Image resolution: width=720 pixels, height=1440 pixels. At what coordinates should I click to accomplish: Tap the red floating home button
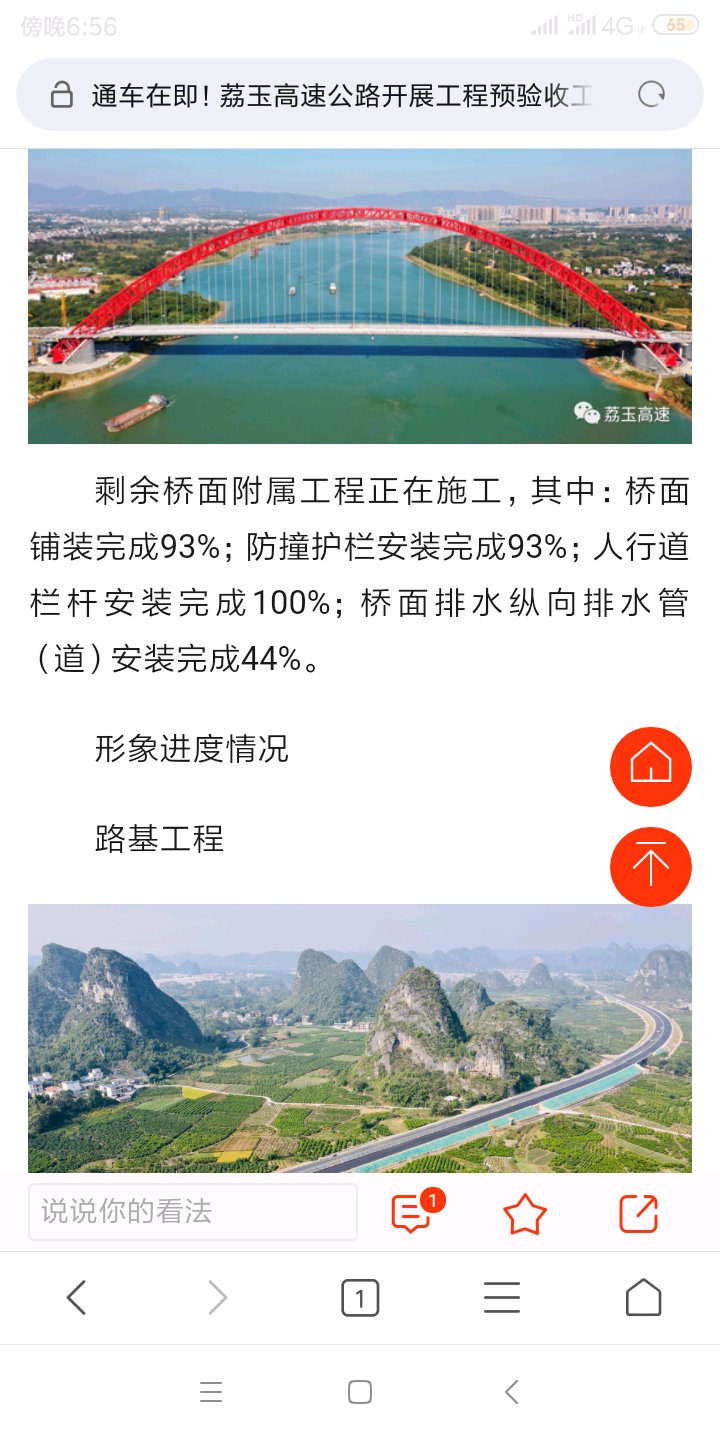pos(651,766)
